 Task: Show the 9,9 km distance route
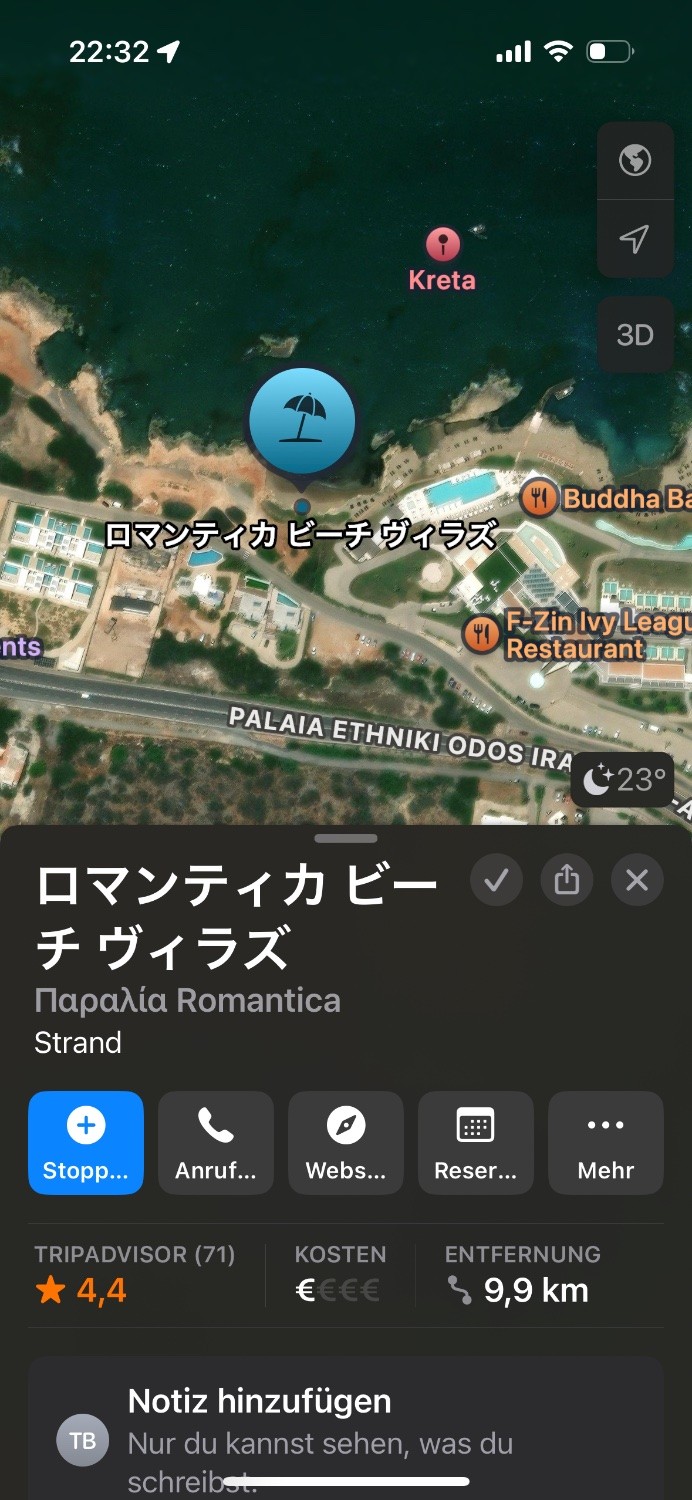523,1275
